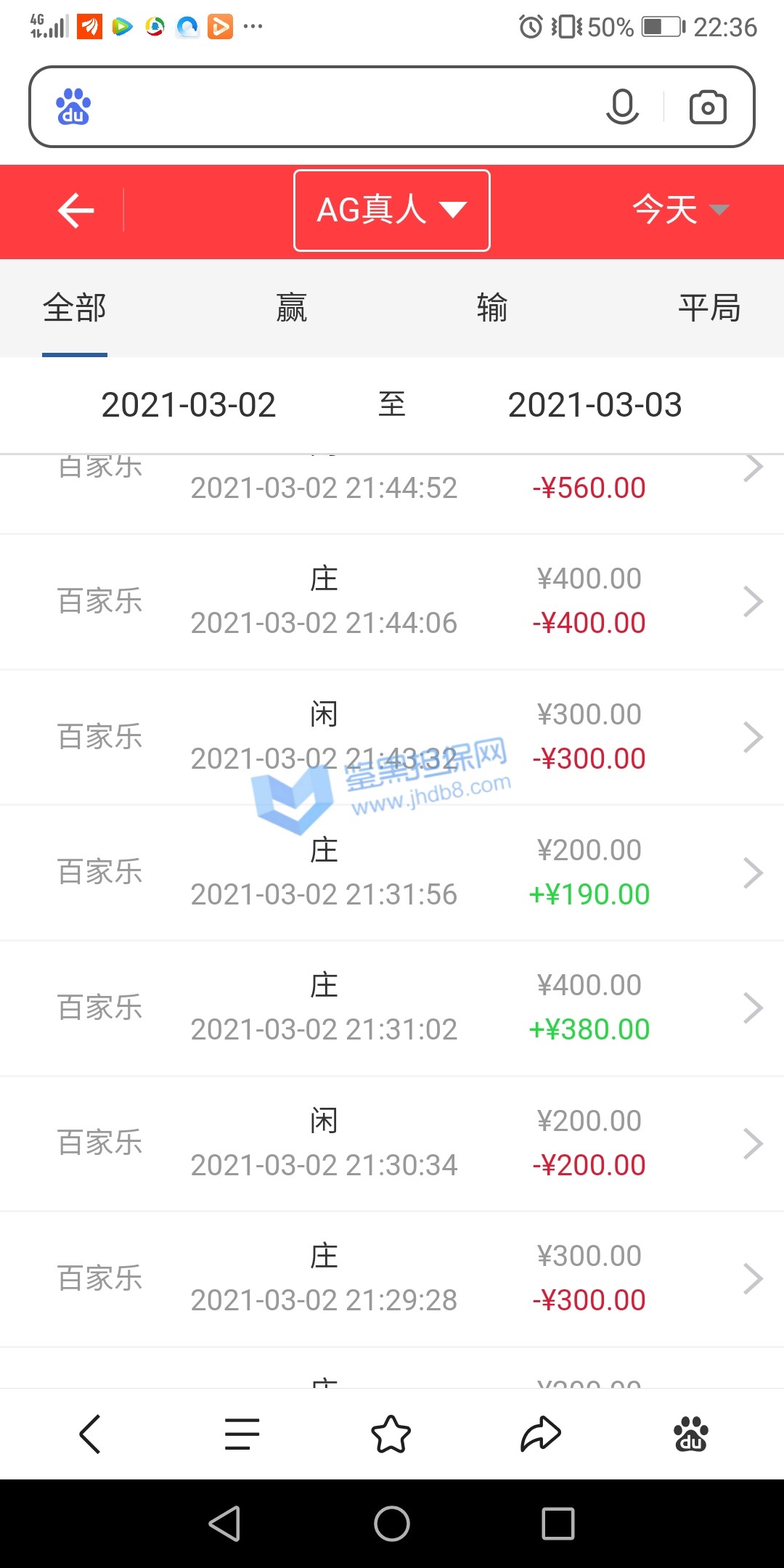Open the +¥380.00 bet at 21:31:02
This screenshot has width=784, height=1568.
click(x=392, y=1008)
